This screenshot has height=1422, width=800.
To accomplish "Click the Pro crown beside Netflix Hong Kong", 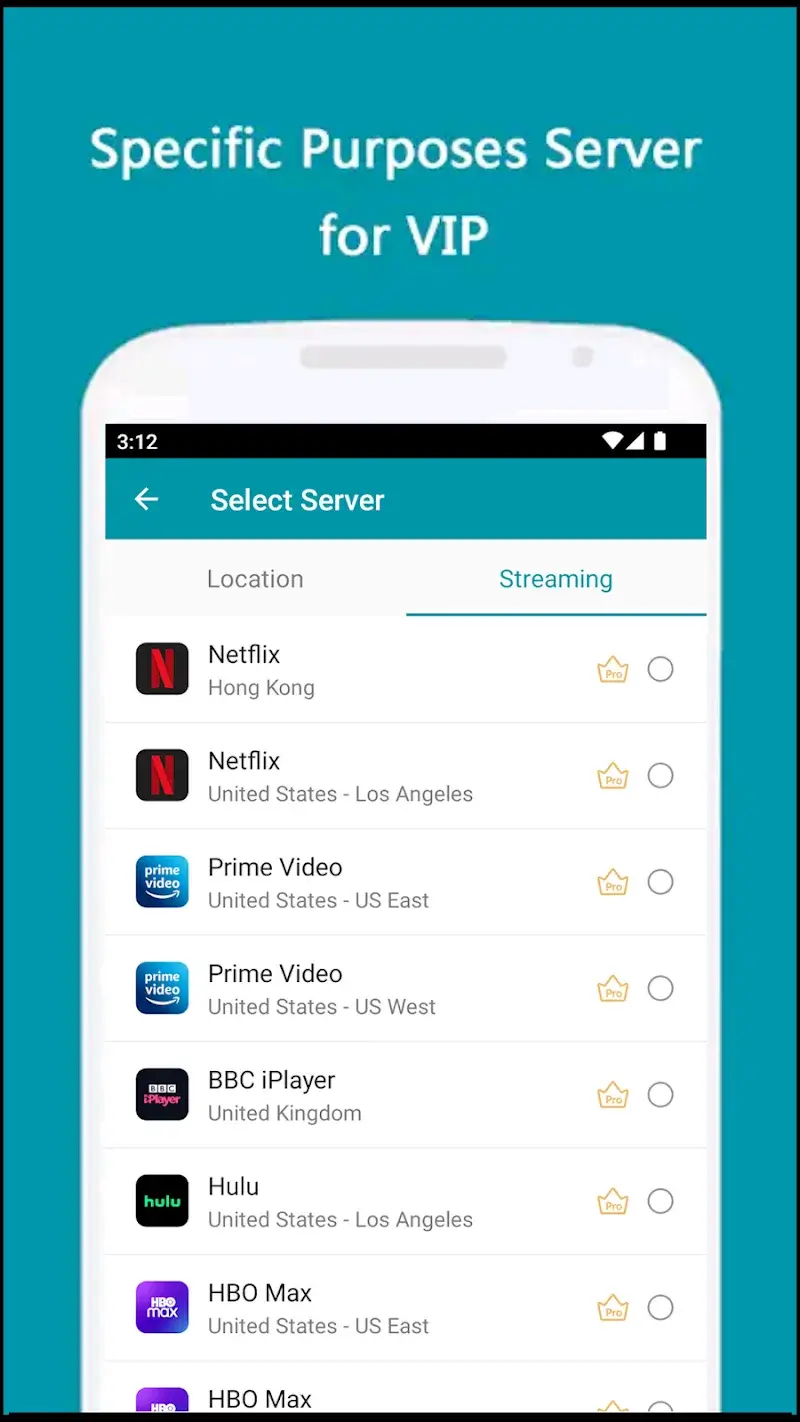I will click(x=612, y=669).
